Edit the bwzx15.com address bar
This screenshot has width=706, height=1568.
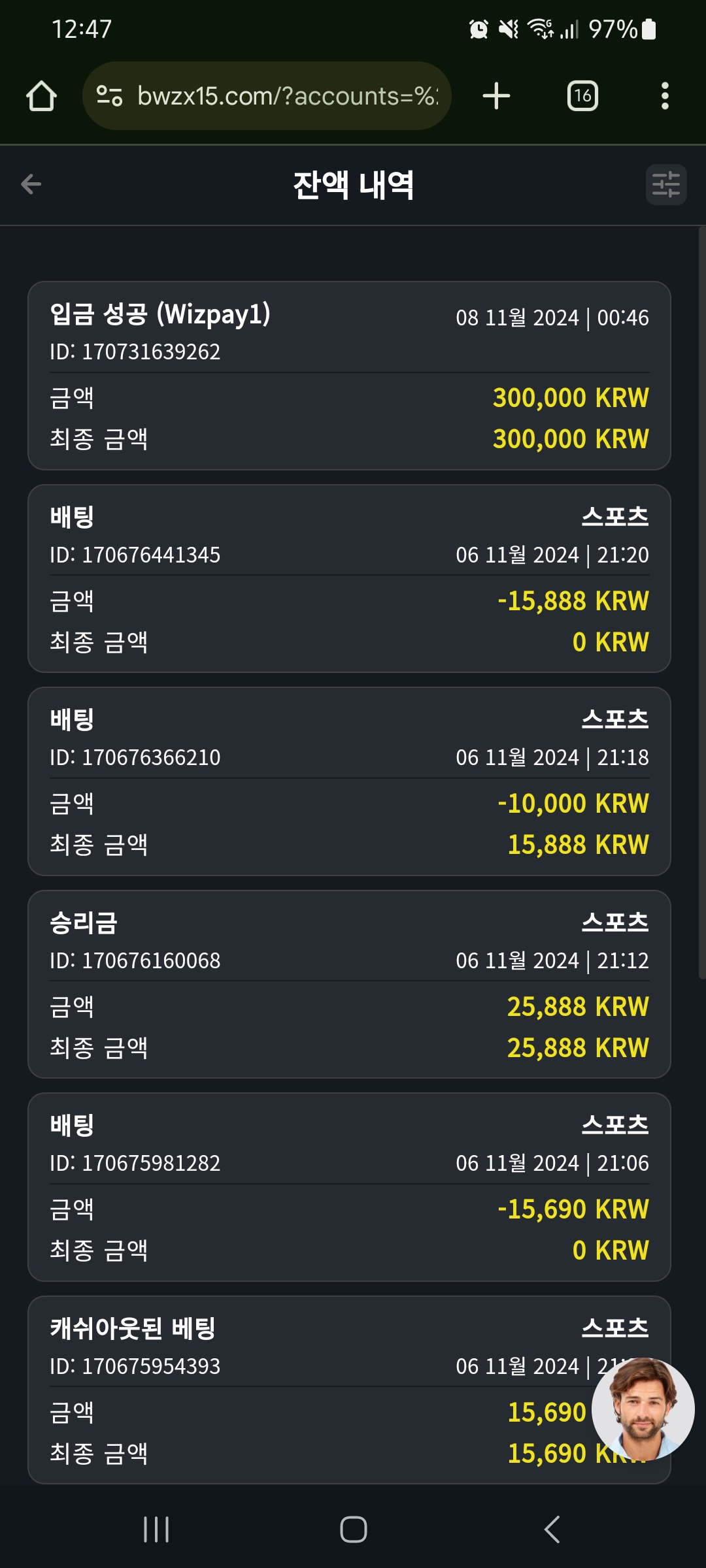(267, 96)
